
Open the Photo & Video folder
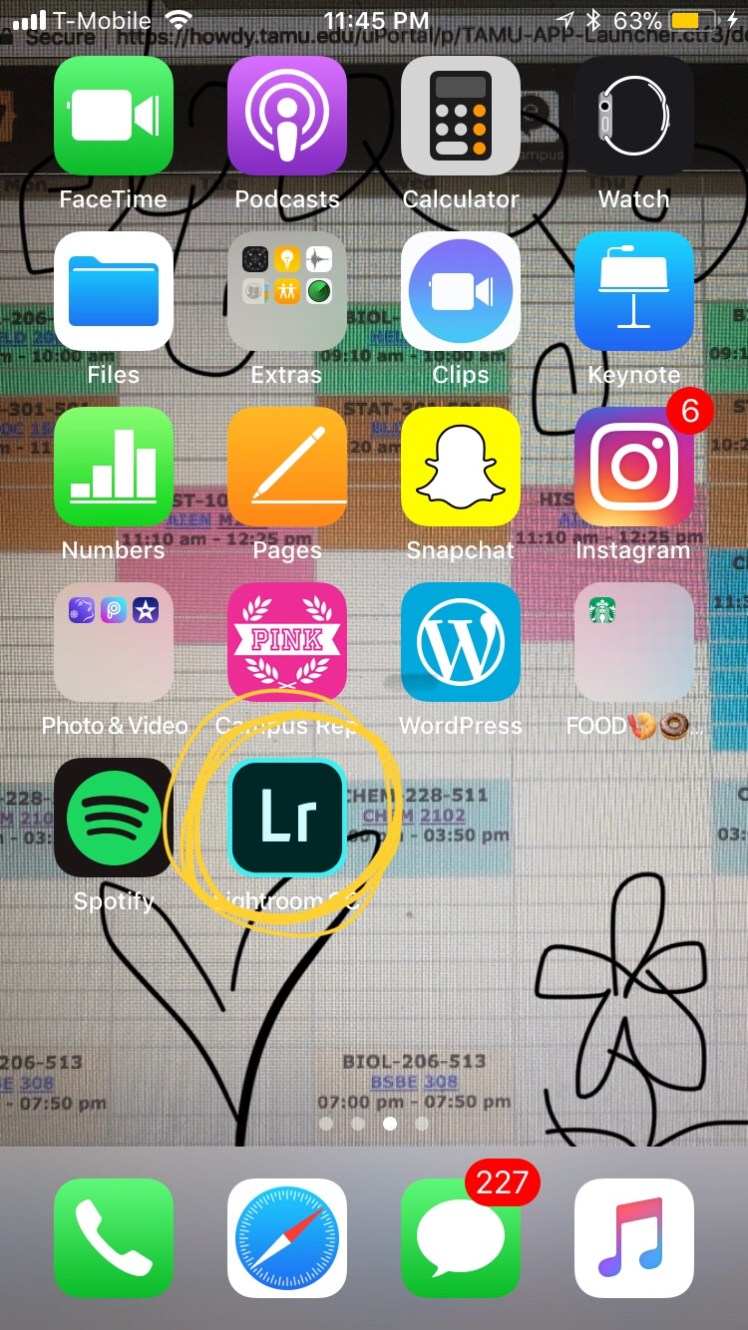pyautogui.click(x=113, y=642)
